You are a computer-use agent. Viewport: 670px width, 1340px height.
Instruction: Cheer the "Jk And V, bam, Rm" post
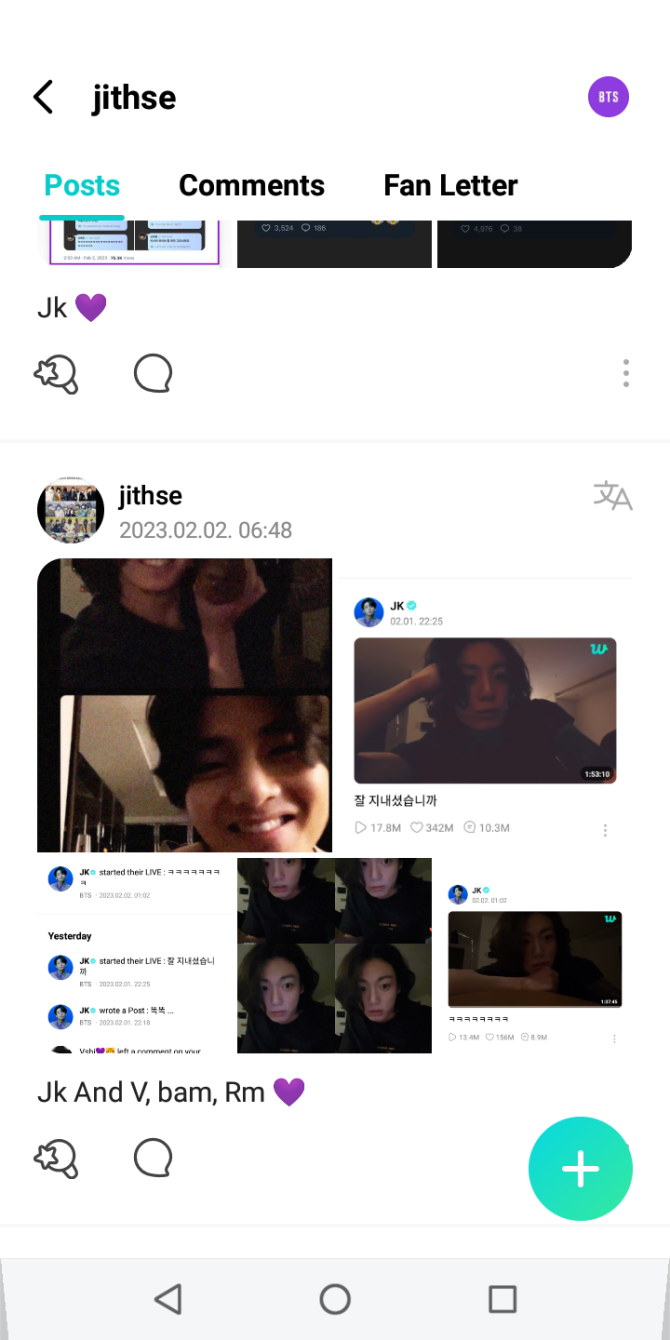pyautogui.click(x=56, y=1159)
